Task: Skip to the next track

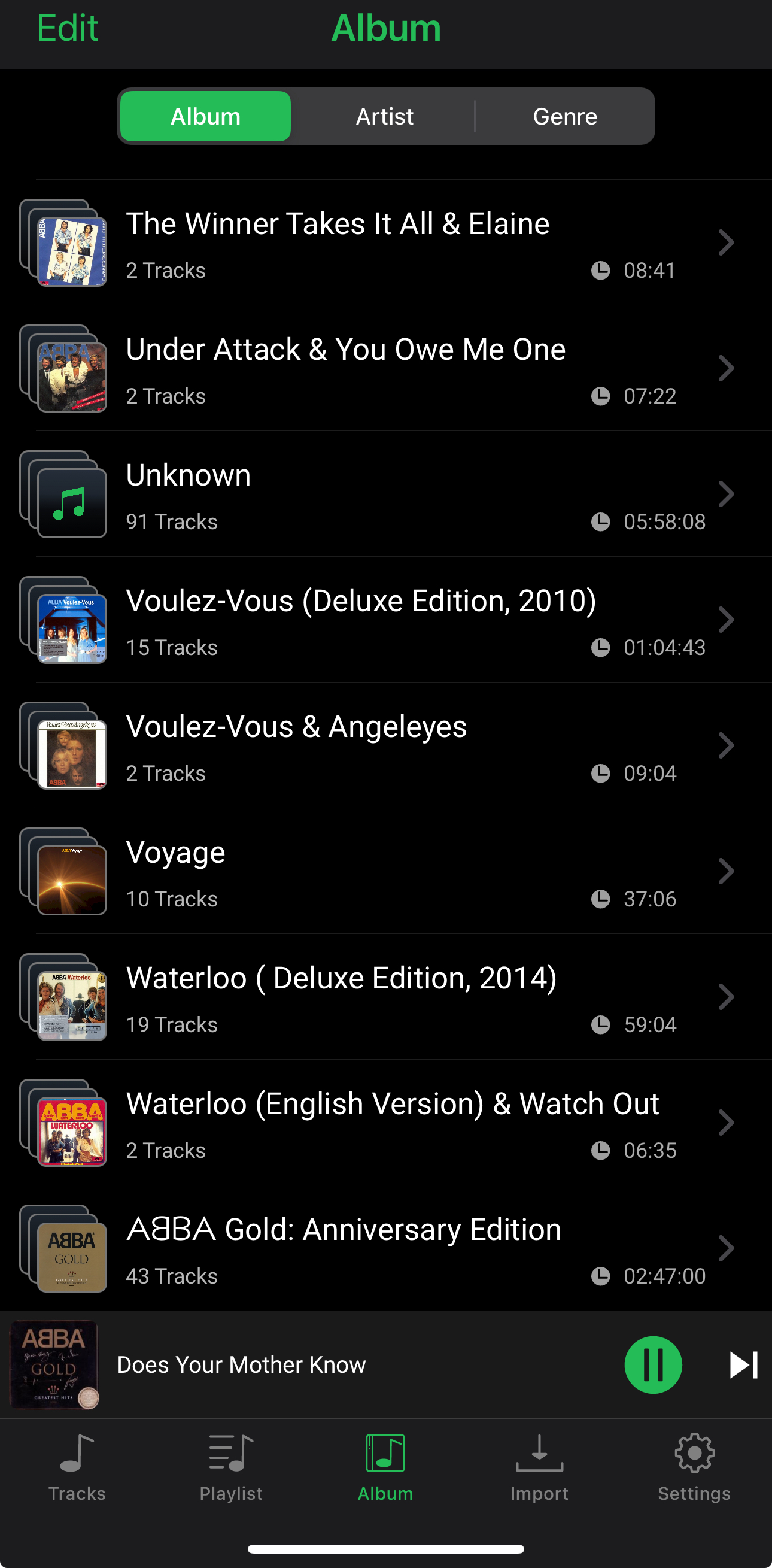Action: coord(743,1364)
